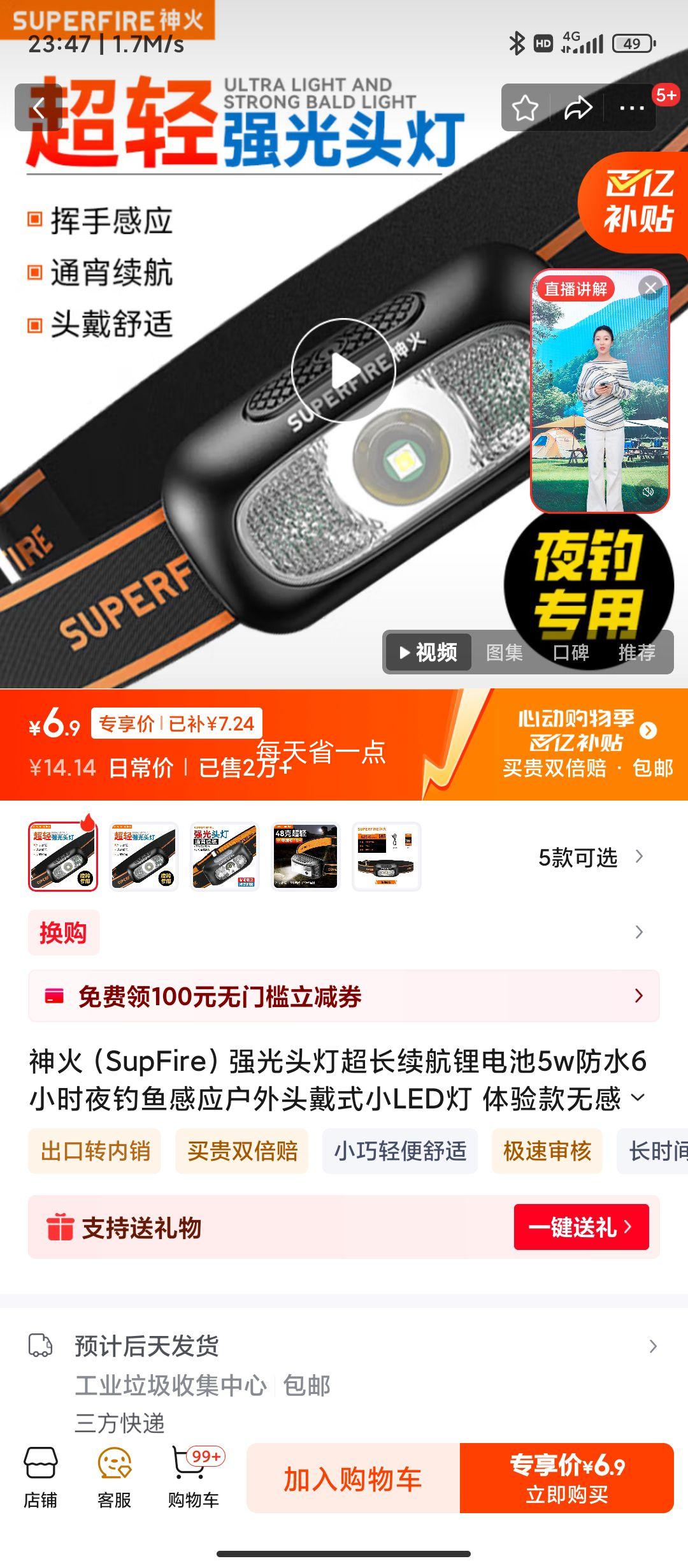Buy now at 专享价¥6.9
Screen dimensions: 688x1568
(x=567, y=1478)
